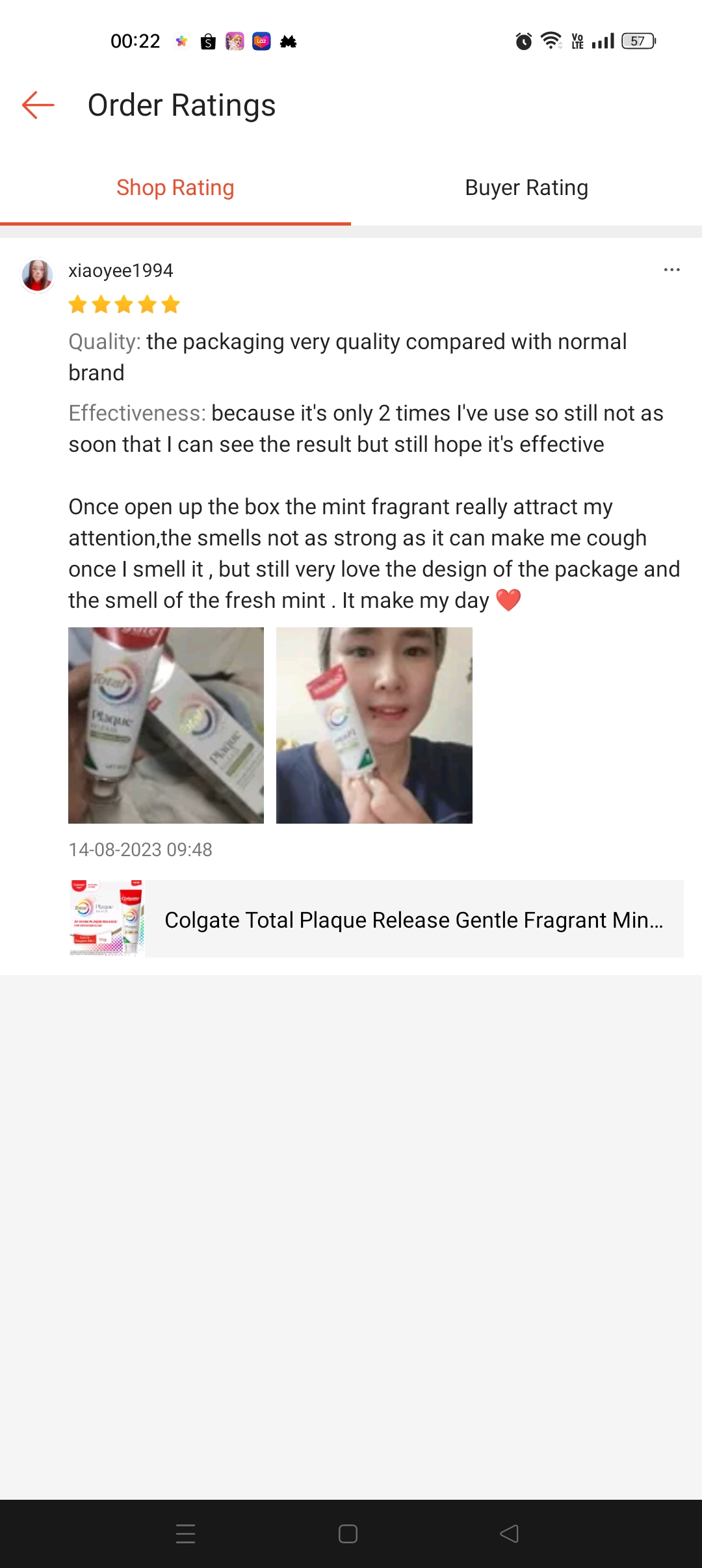702x1568 pixels.
Task: View the review photo of buyer holding toothpaste
Action: coord(374,725)
